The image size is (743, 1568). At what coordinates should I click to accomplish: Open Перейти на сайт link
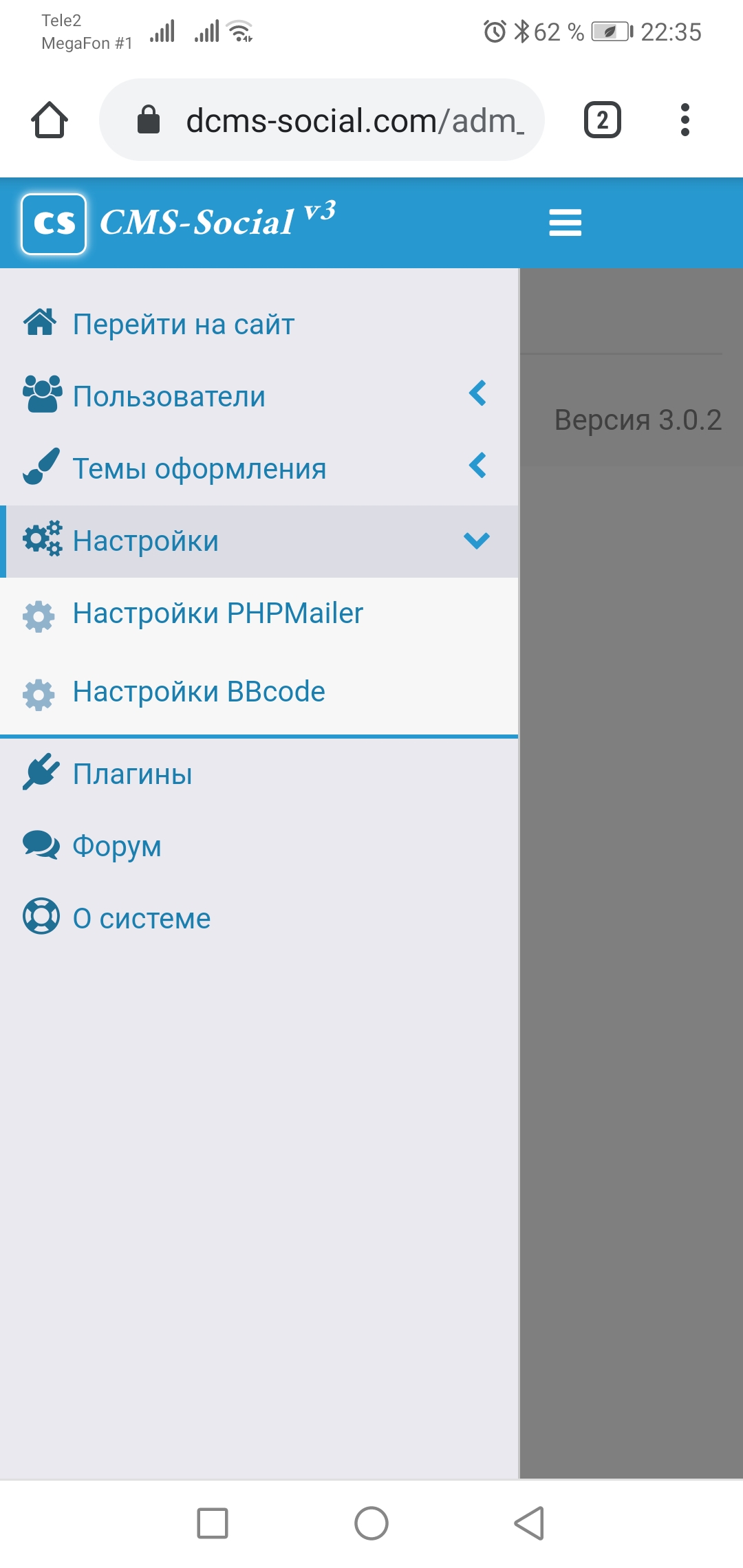[183, 324]
